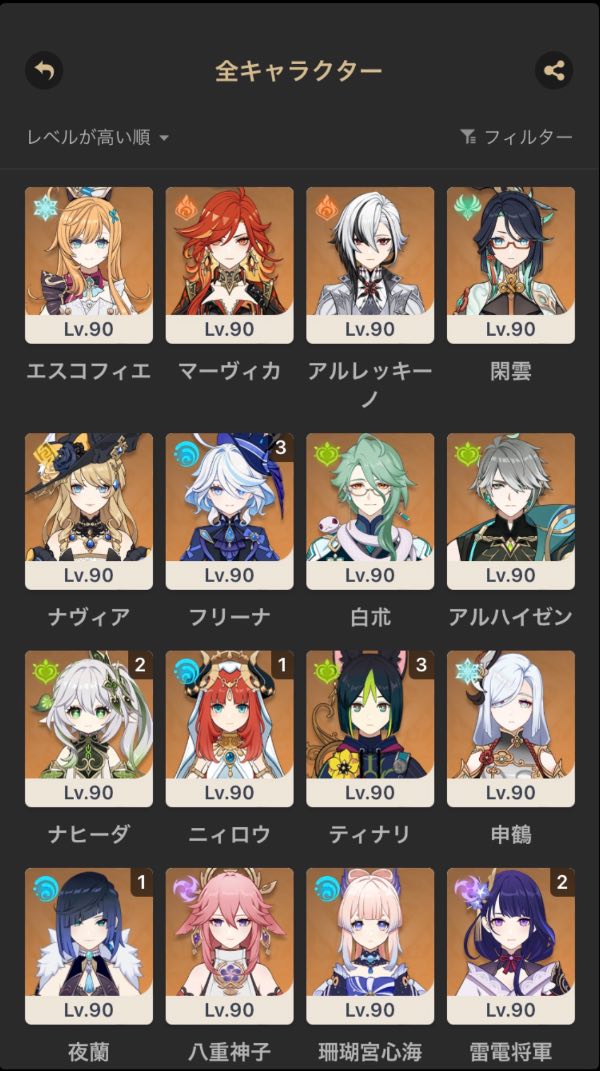Select the ティナリ character card
The height and width of the screenshot is (1071, 600).
(370, 728)
